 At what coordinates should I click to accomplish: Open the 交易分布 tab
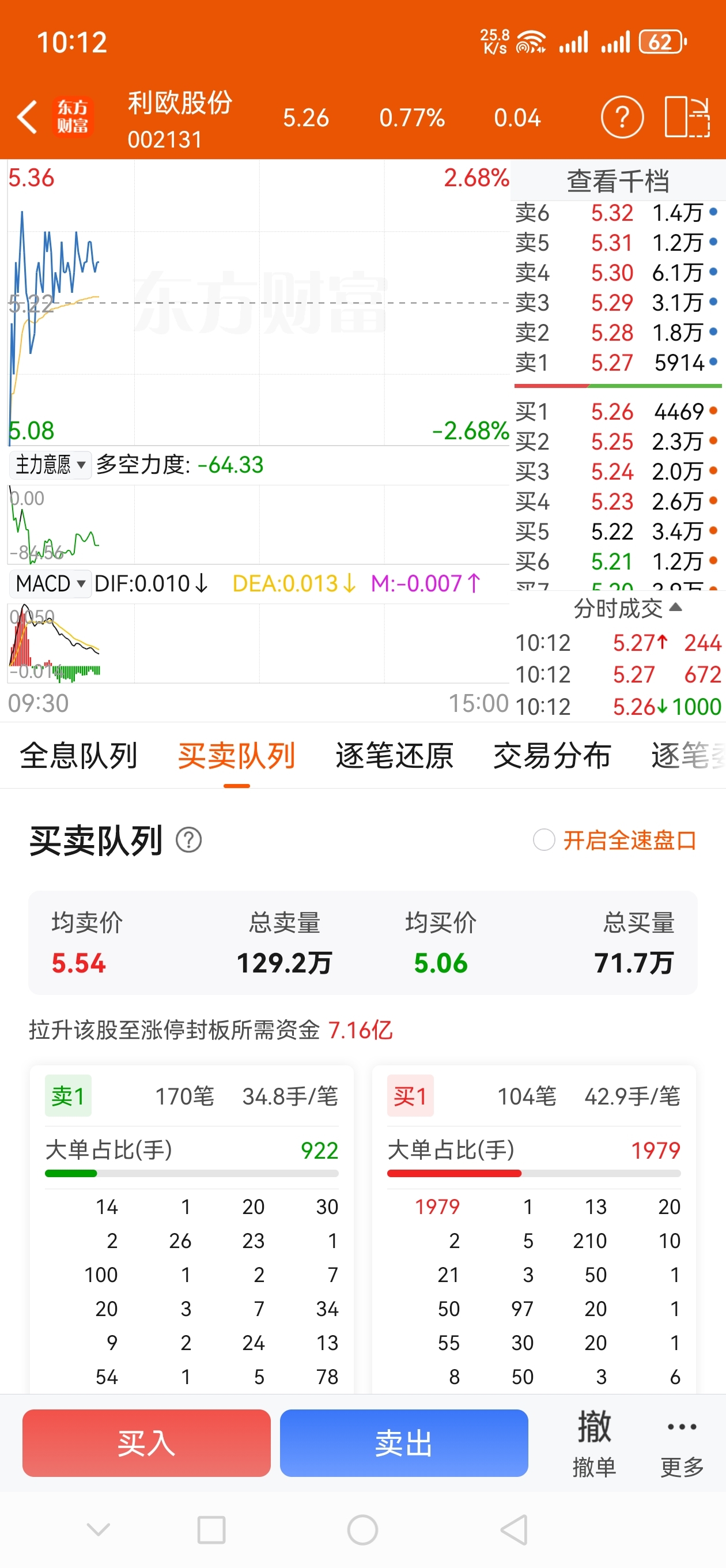(552, 756)
